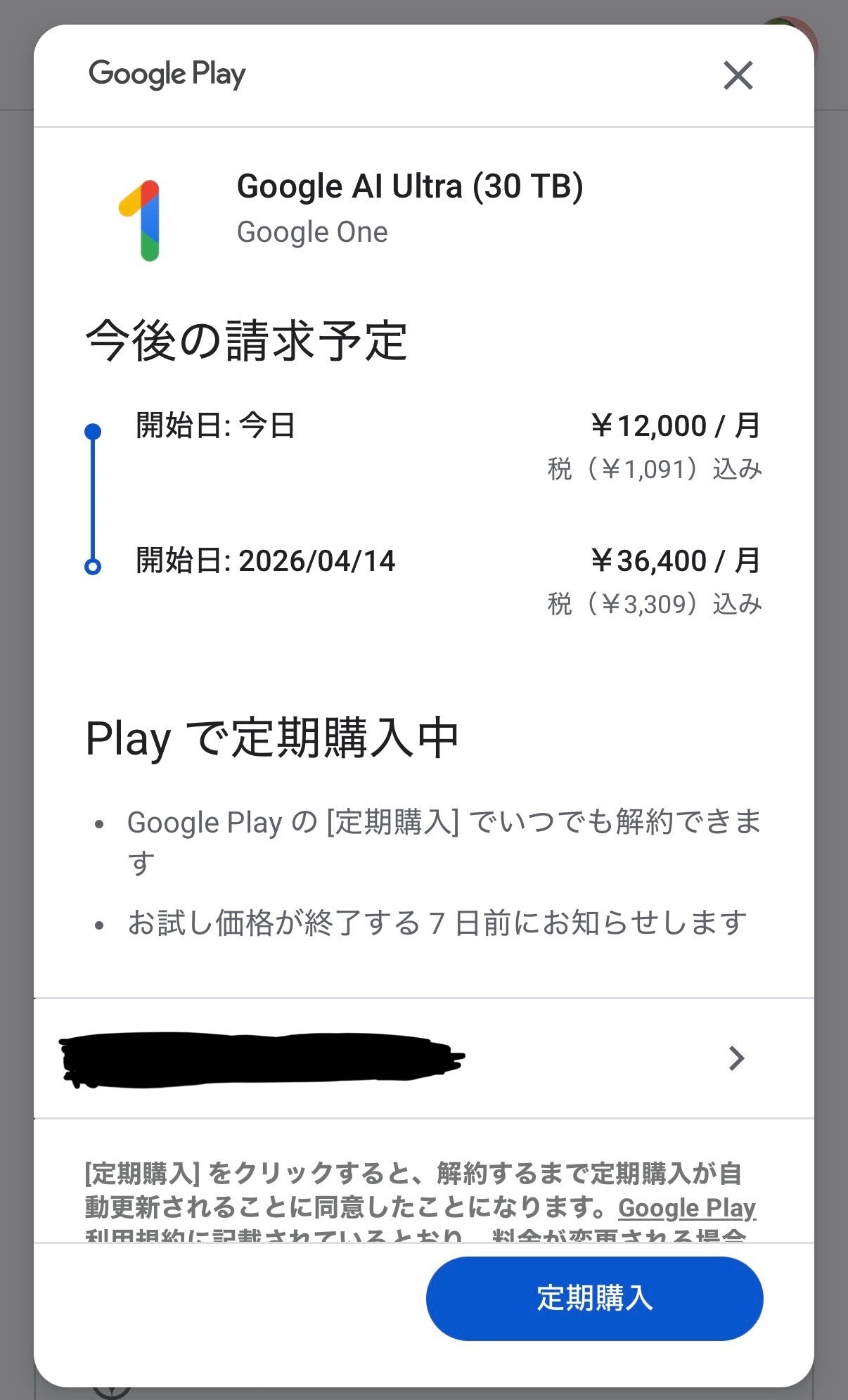Tap the 定期購入 subscribe button

point(594,1298)
